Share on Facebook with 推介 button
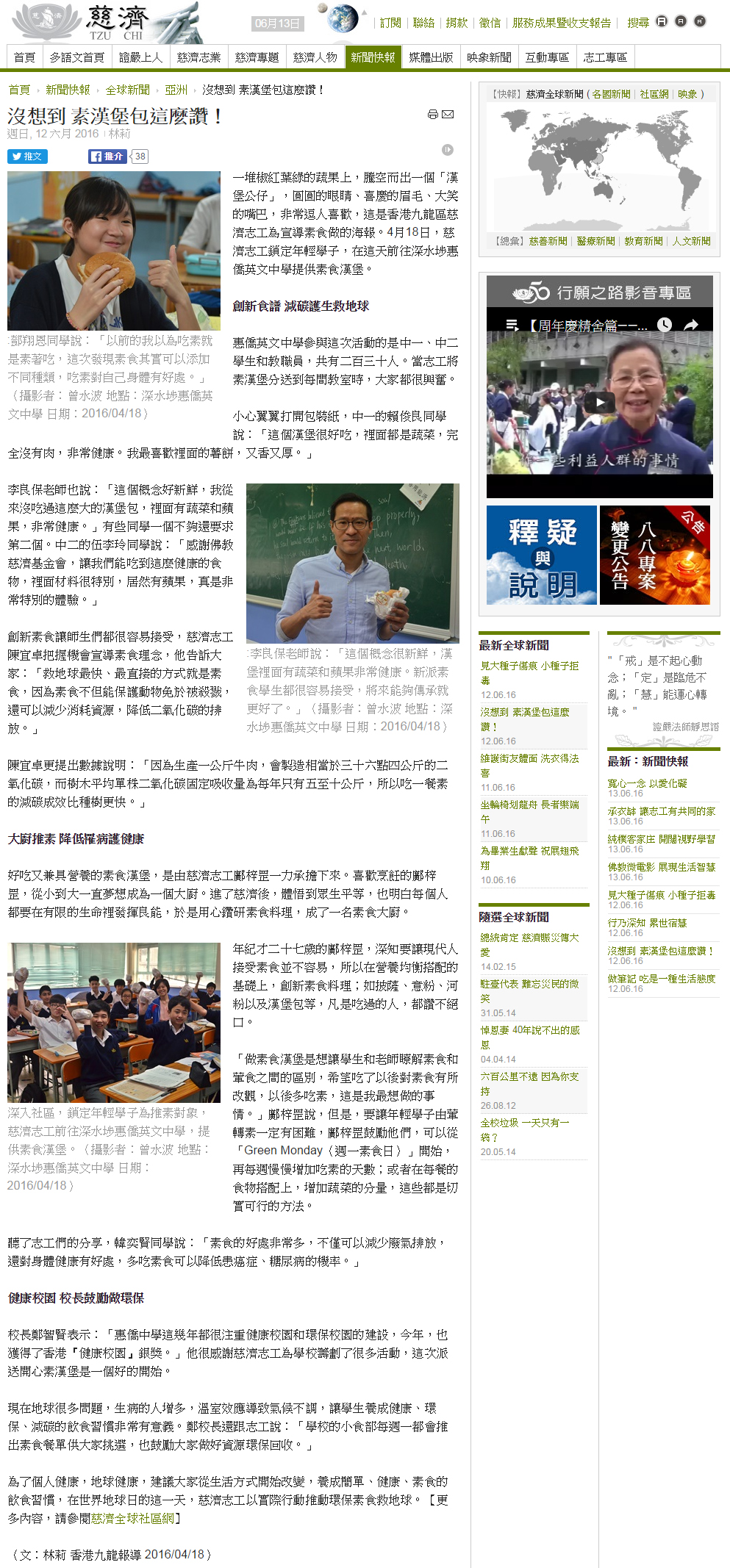Screen dimensions: 730x1568 point(107,157)
